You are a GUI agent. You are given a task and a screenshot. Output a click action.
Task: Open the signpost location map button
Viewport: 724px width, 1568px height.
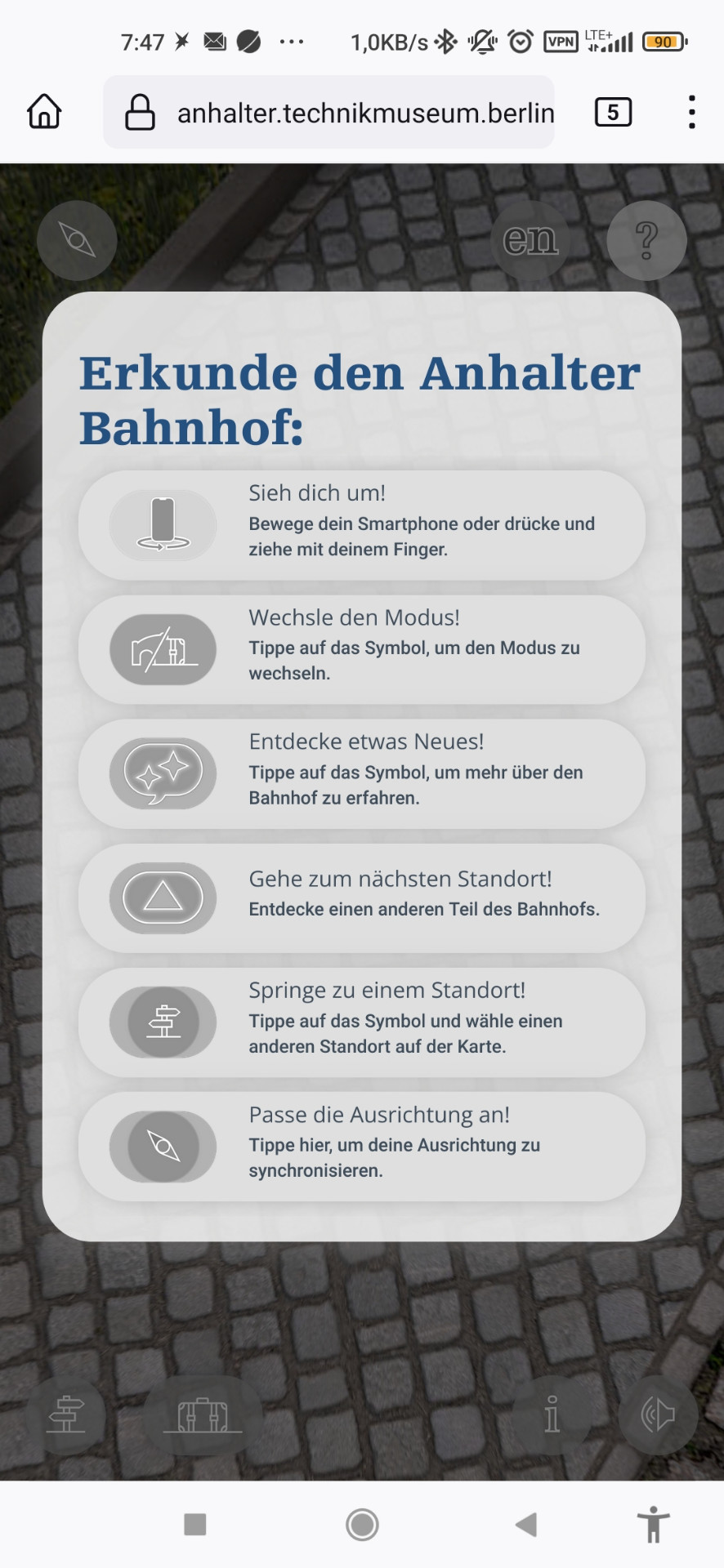(x=66, y=1414)
